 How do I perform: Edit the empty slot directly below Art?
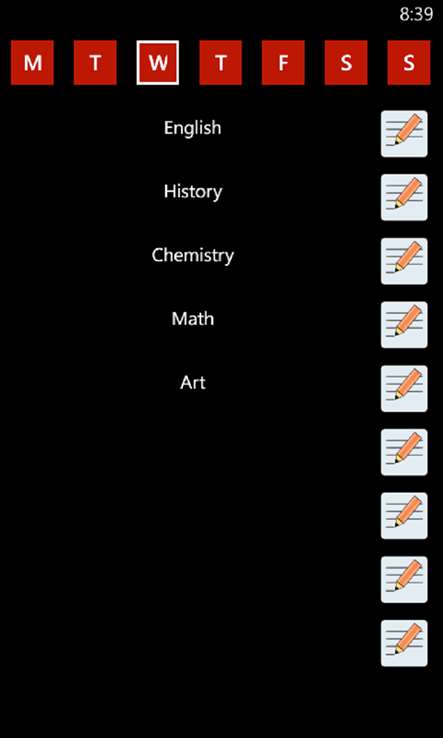[x=404, y=452]
